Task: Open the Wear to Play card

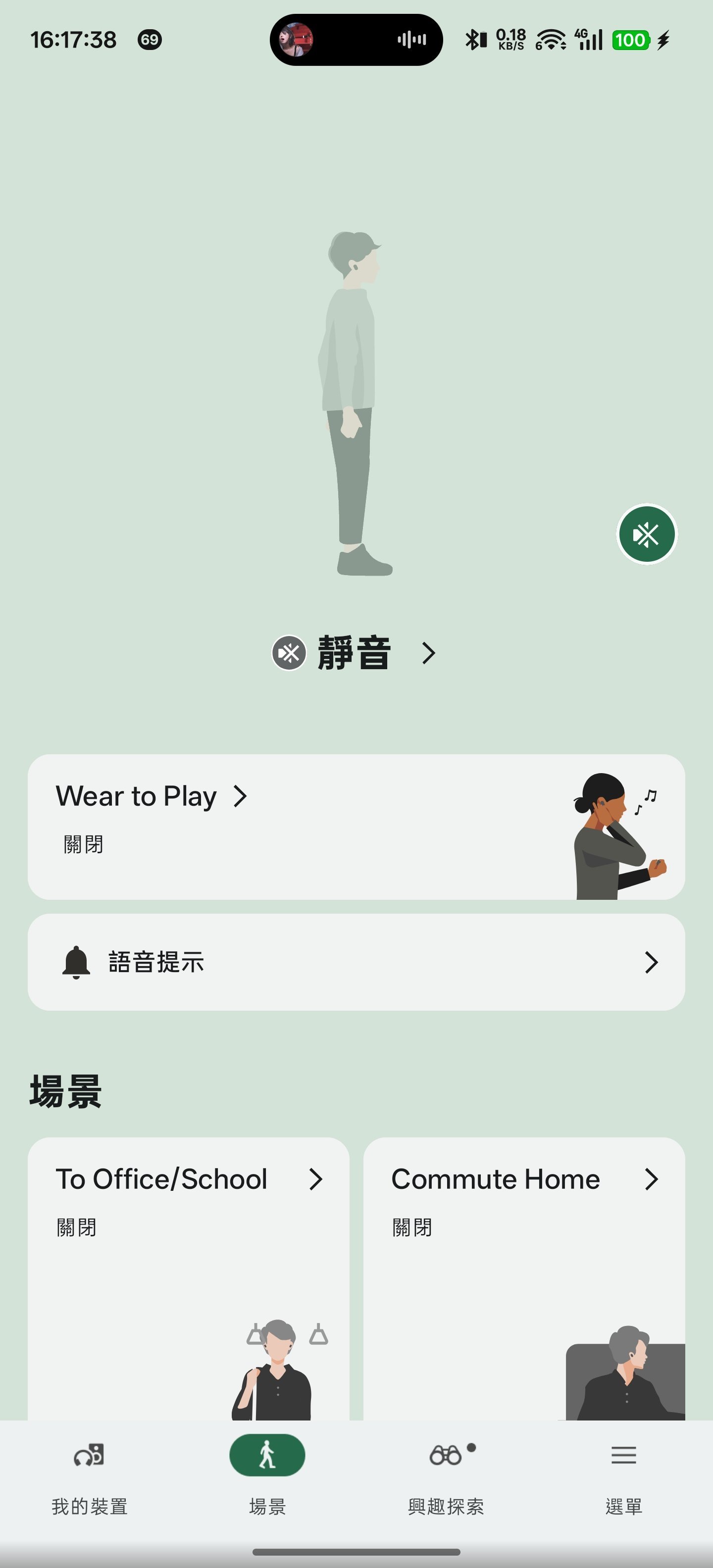Action: point(356,826)
